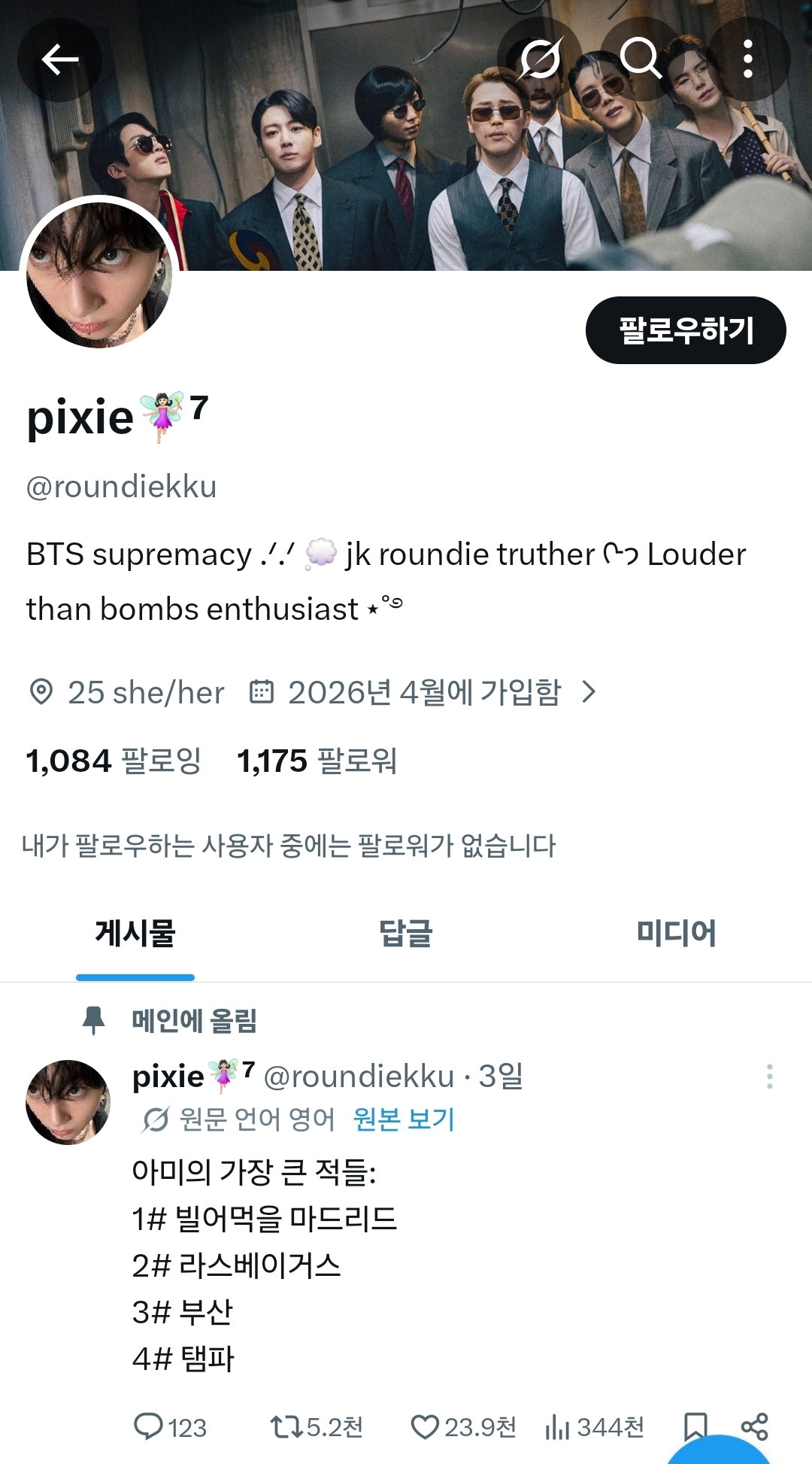Viewport: 812px width, 1464px height.
Task: Repost the pinned post
Action: point(317,1427)
